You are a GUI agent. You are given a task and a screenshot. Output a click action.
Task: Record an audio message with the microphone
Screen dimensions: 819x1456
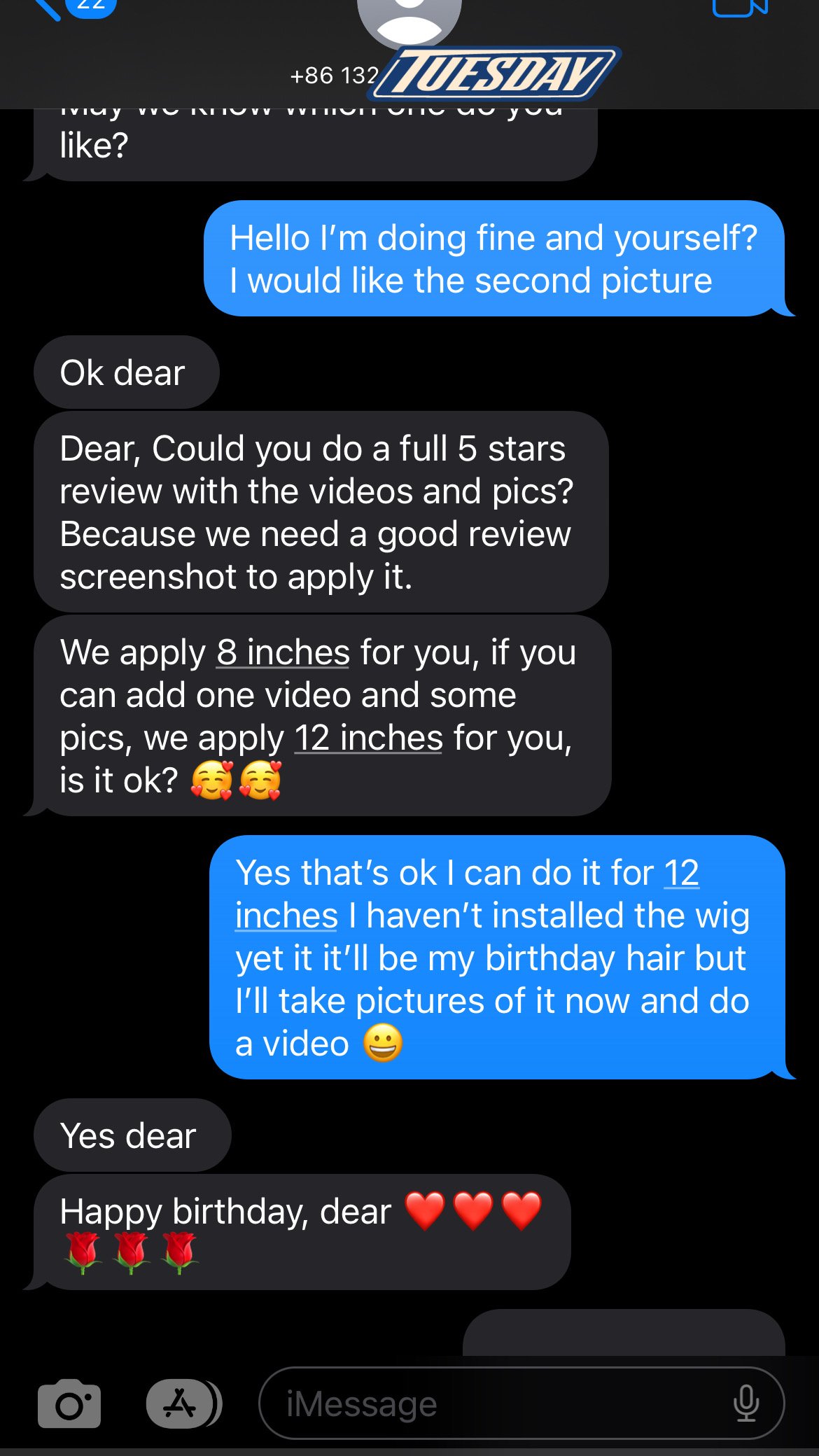pyautogui.click(x=746, y=1403)
